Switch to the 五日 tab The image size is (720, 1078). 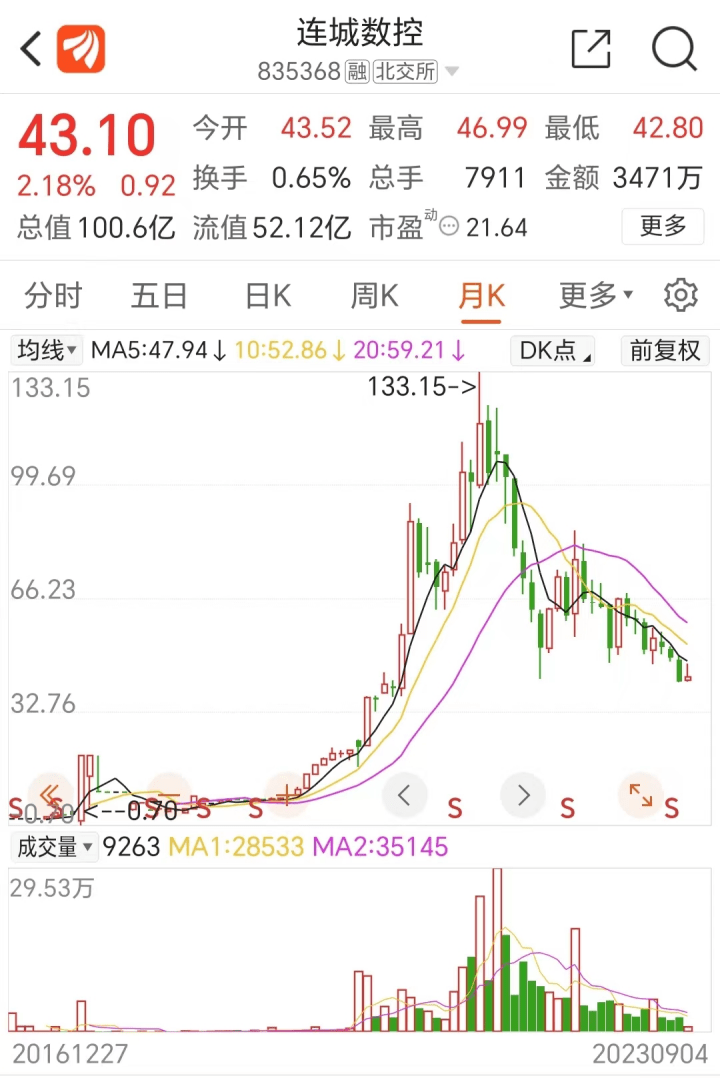(x=159, y=296)
